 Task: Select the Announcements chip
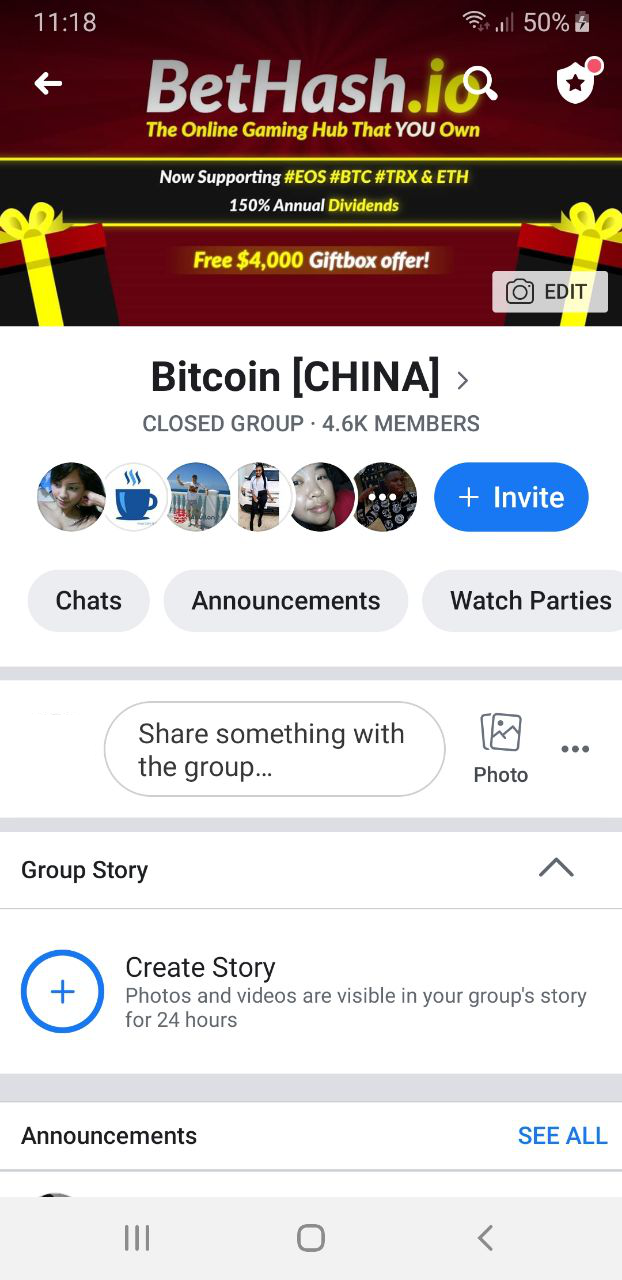tap(286, 601)
